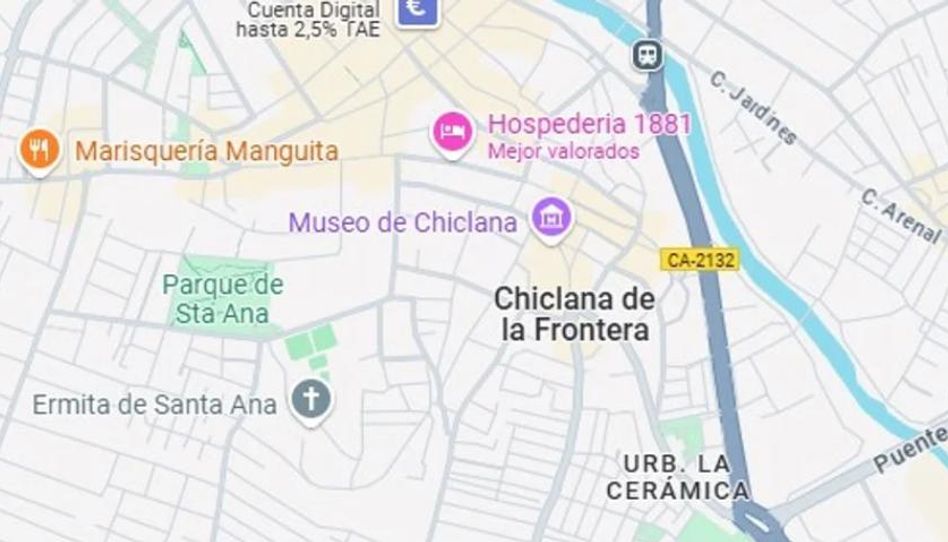Open the Ermita de Santa Ana church marker
This screenshot has height=542, width=948.
tap(311, 401)
